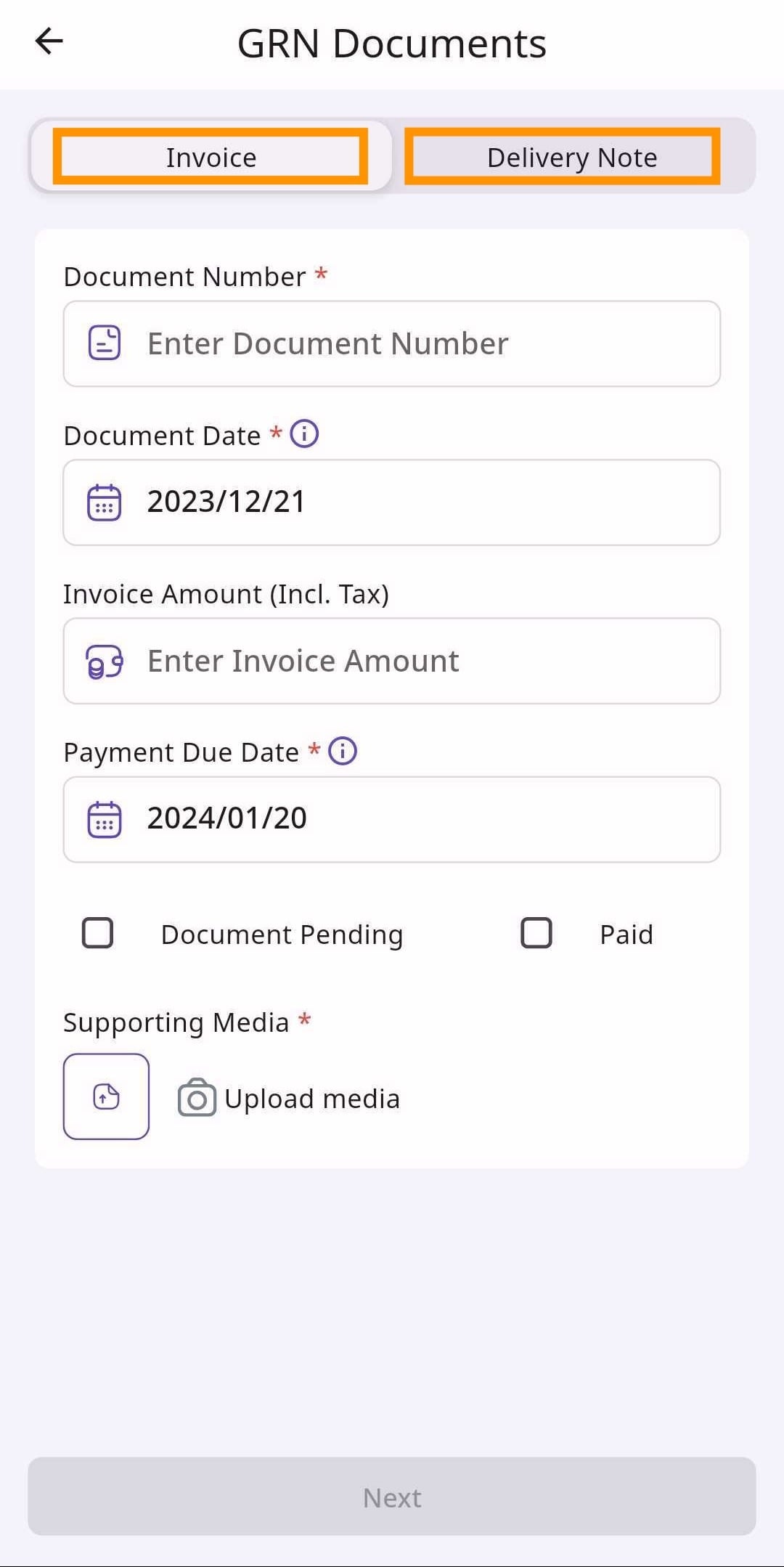Open the Document Date picker

click(392, 502)
